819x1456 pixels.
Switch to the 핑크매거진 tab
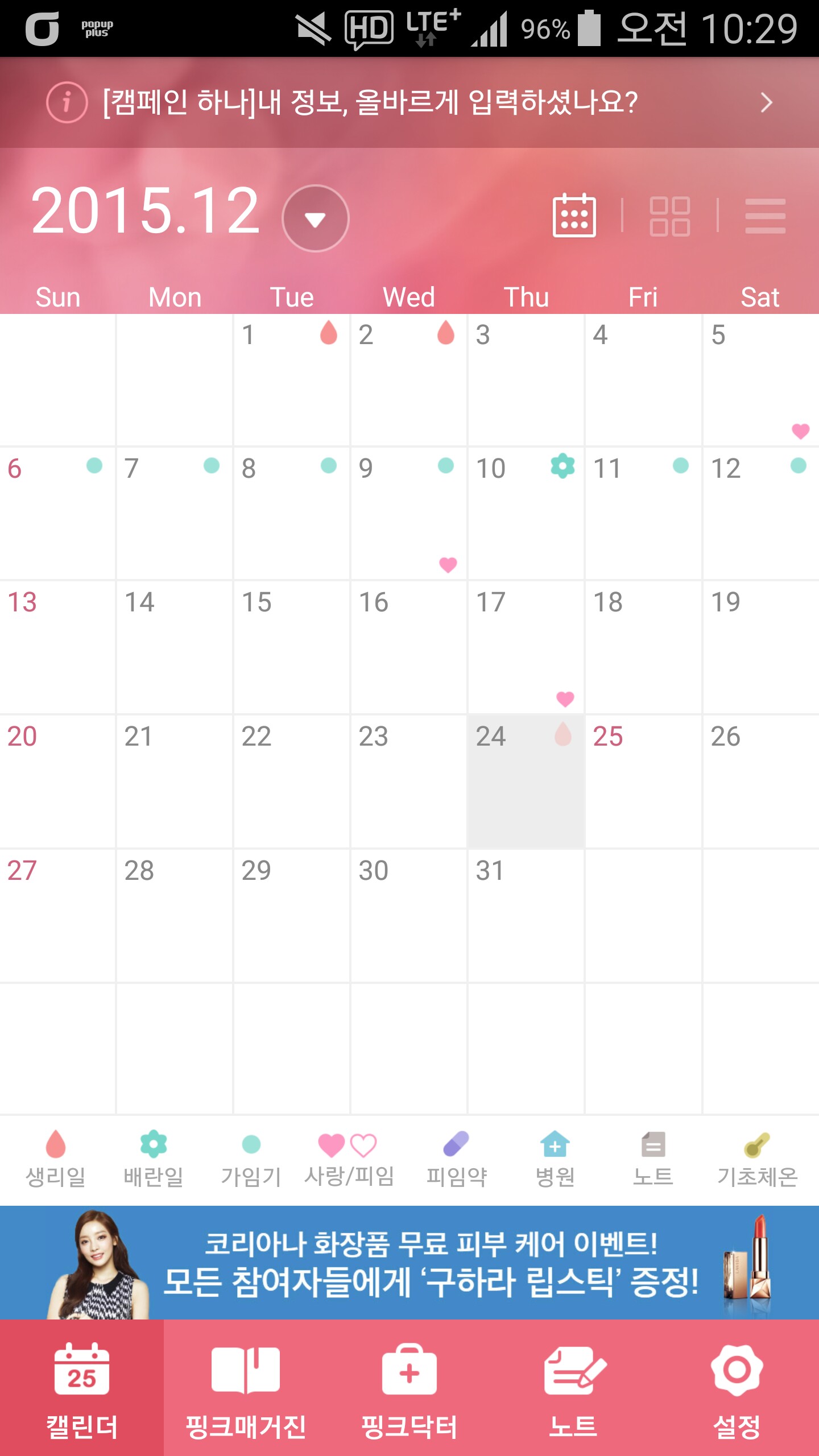(x=246, y=1388)
